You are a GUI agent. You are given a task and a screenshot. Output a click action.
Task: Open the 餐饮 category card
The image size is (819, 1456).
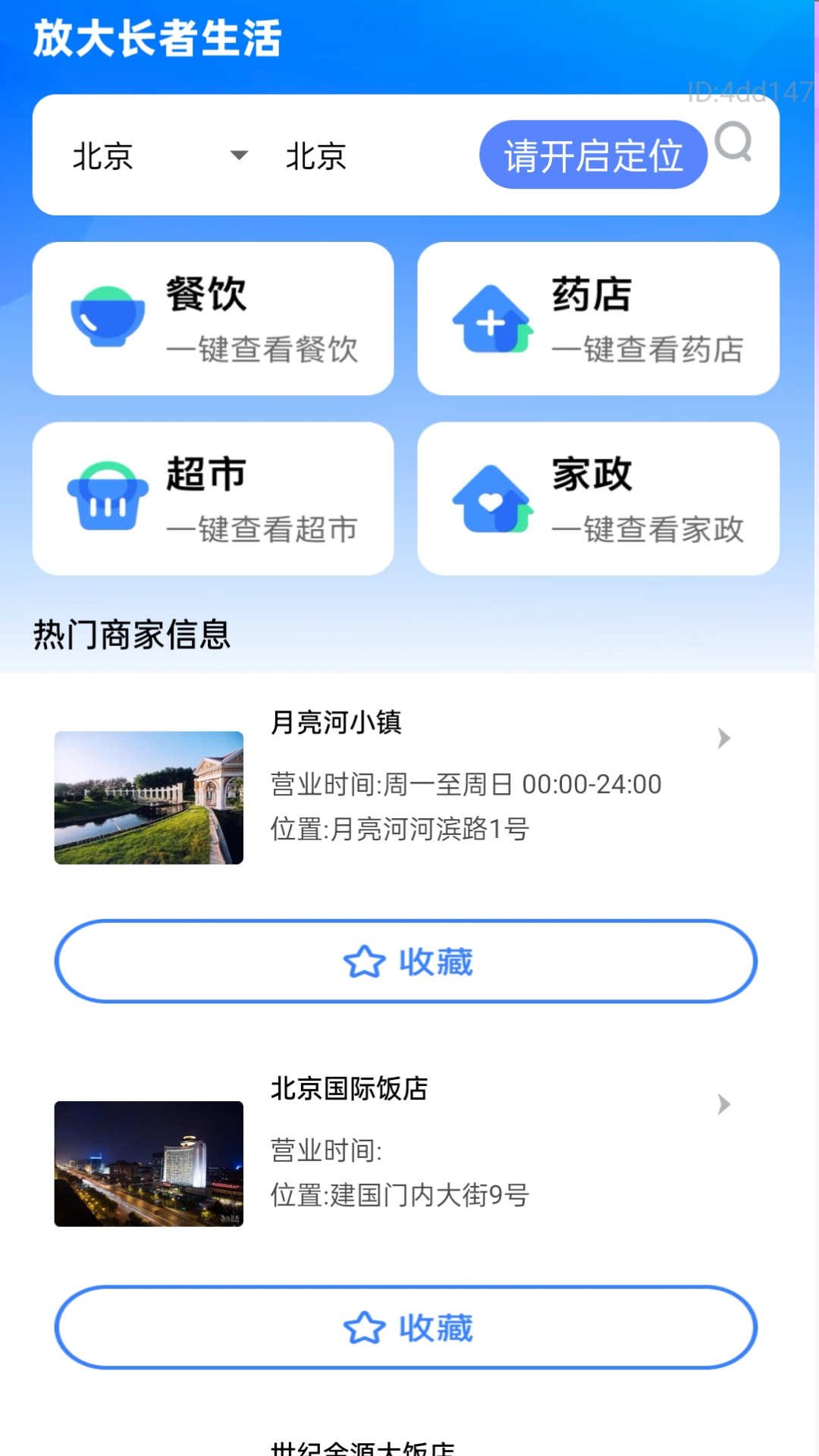point(213,318)
